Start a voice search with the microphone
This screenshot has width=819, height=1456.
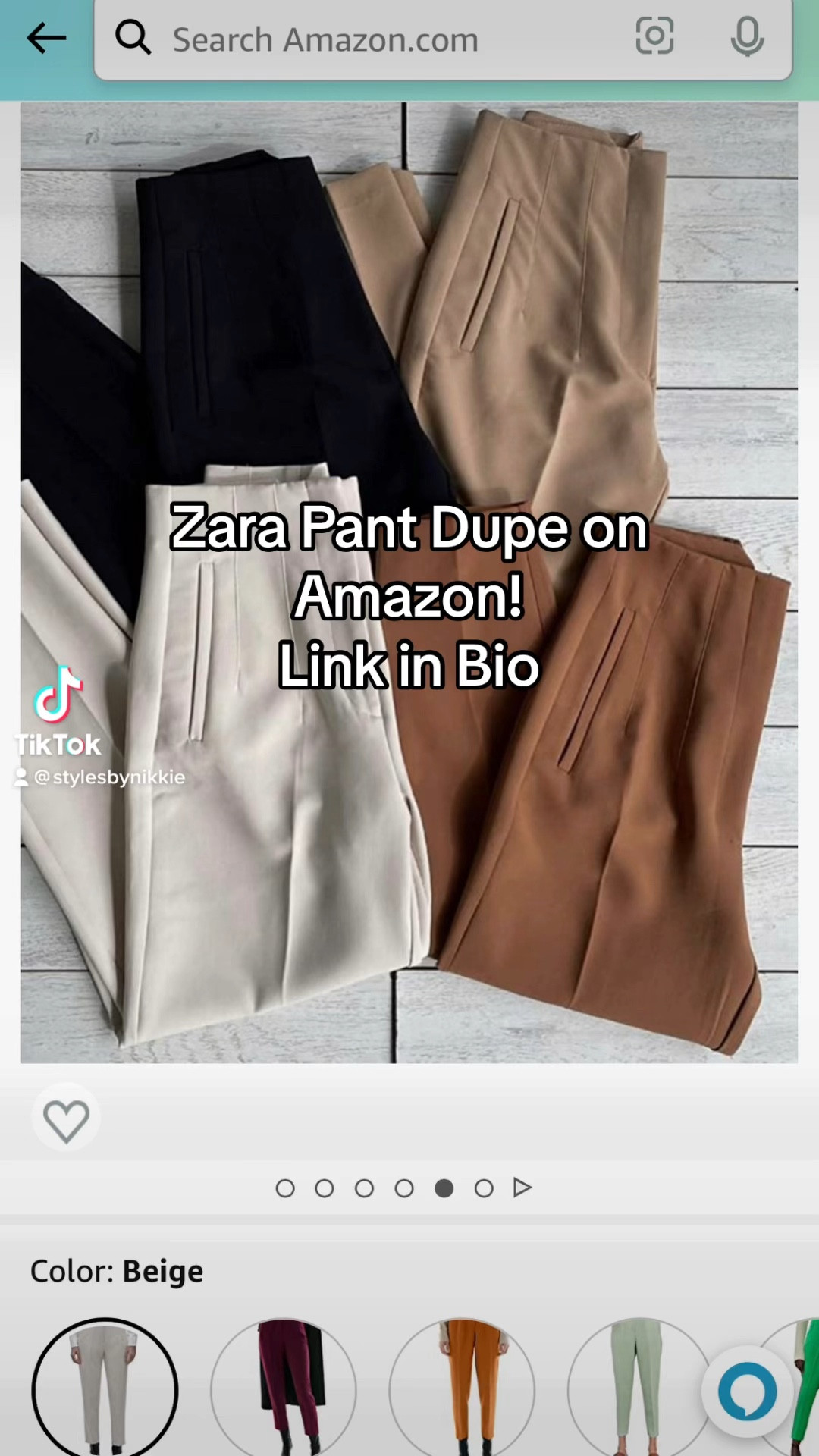[x=748, y=36]
